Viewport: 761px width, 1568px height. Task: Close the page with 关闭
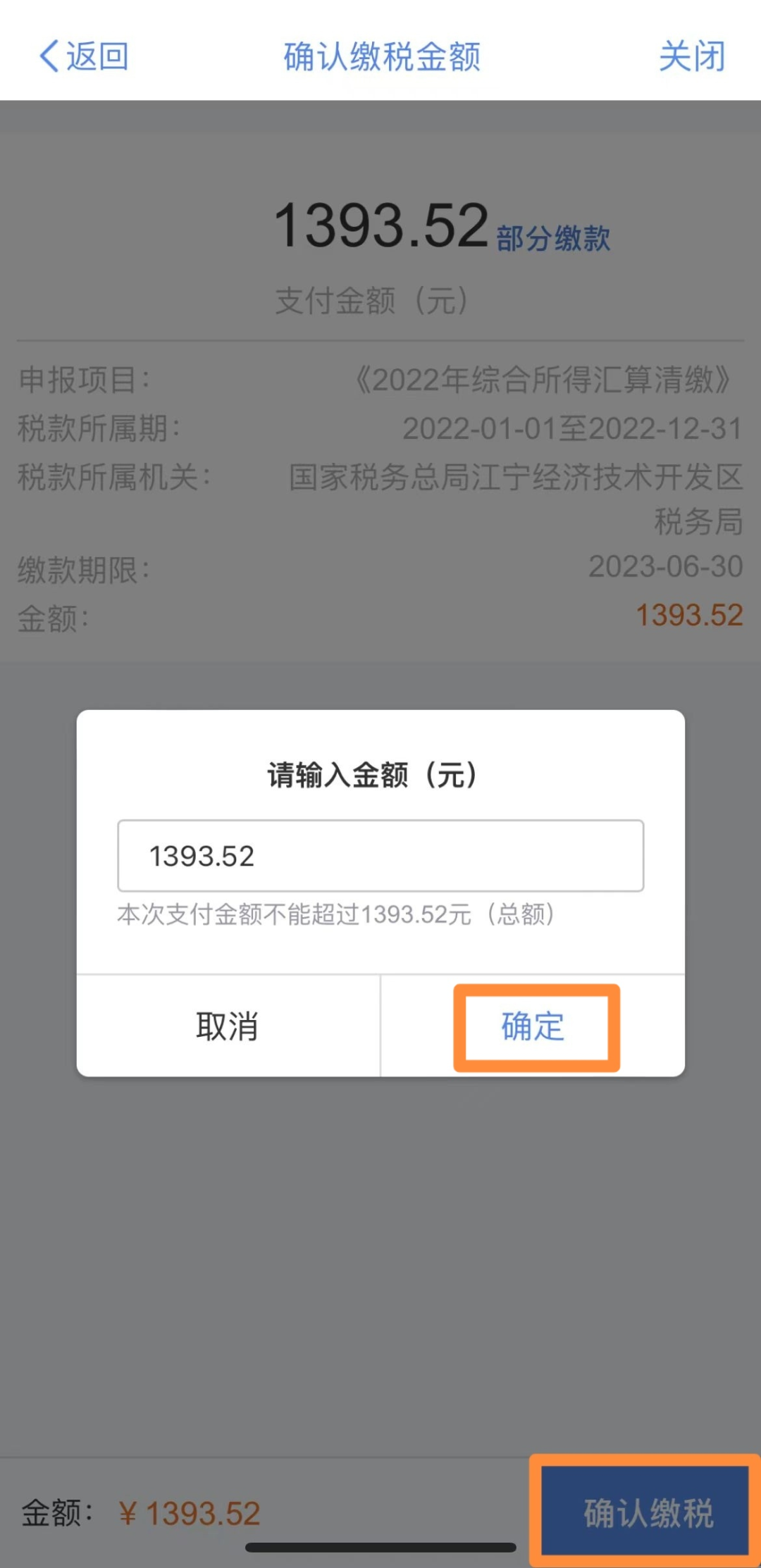[692, 56]
